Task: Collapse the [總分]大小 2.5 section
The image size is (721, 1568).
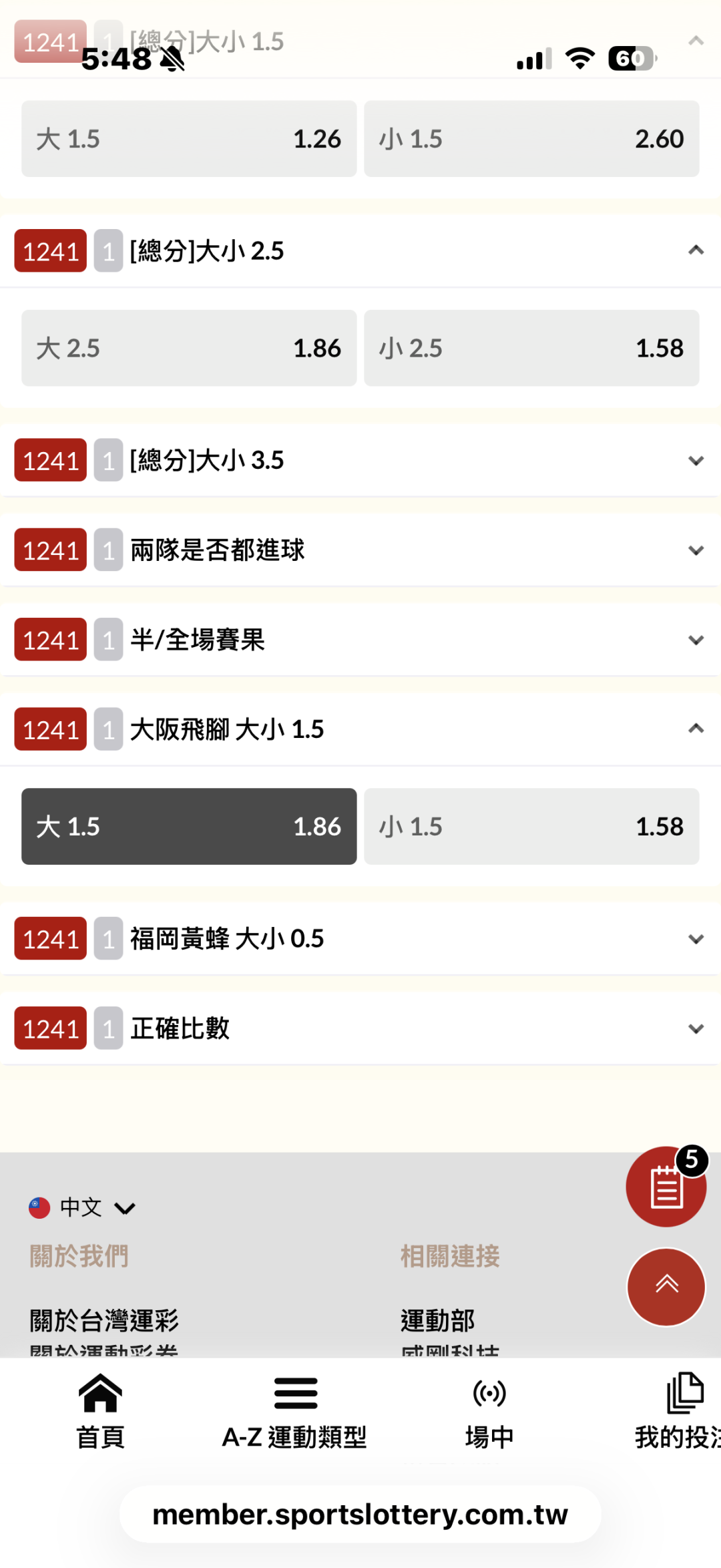Action: (x=696, y=251)
